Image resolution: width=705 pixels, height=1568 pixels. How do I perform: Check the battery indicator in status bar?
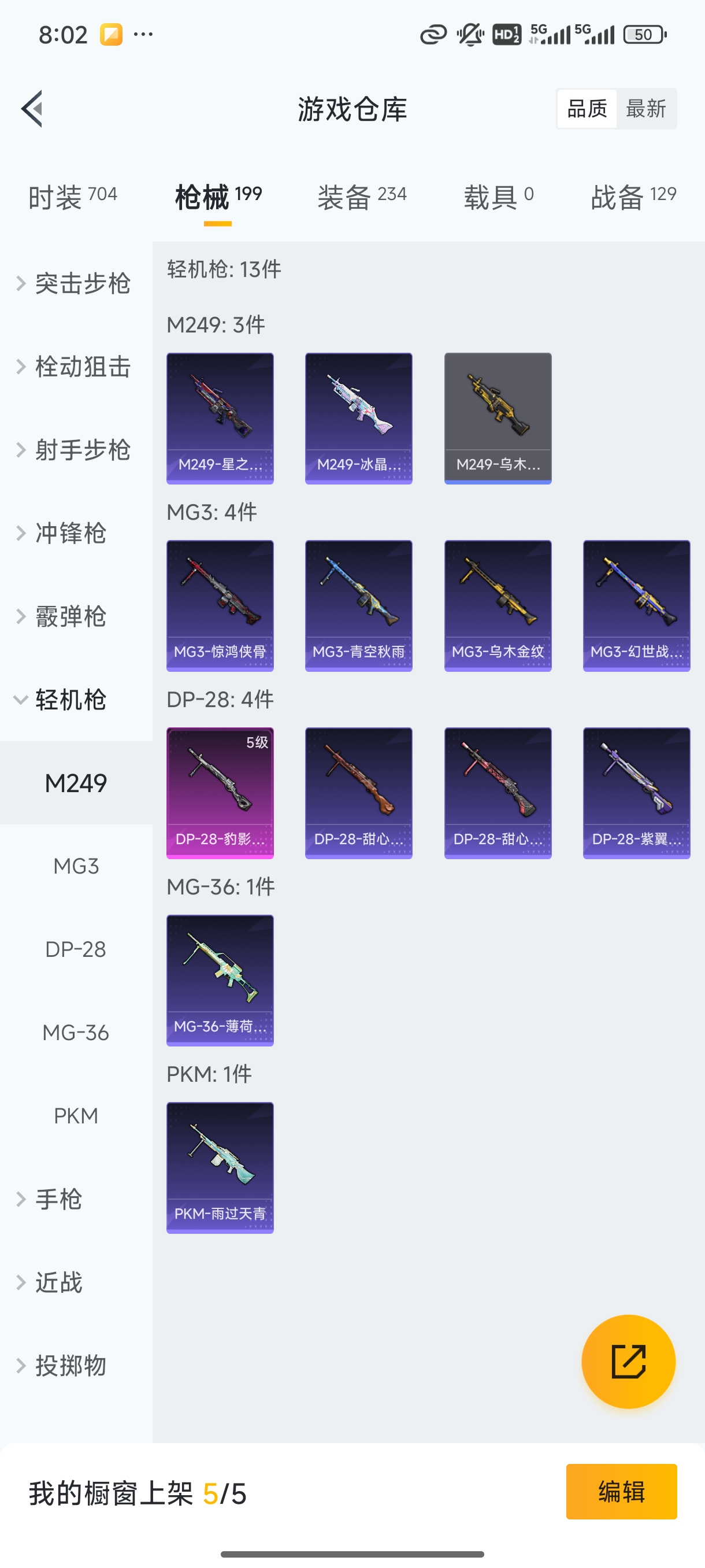click(x=646, y=34)
